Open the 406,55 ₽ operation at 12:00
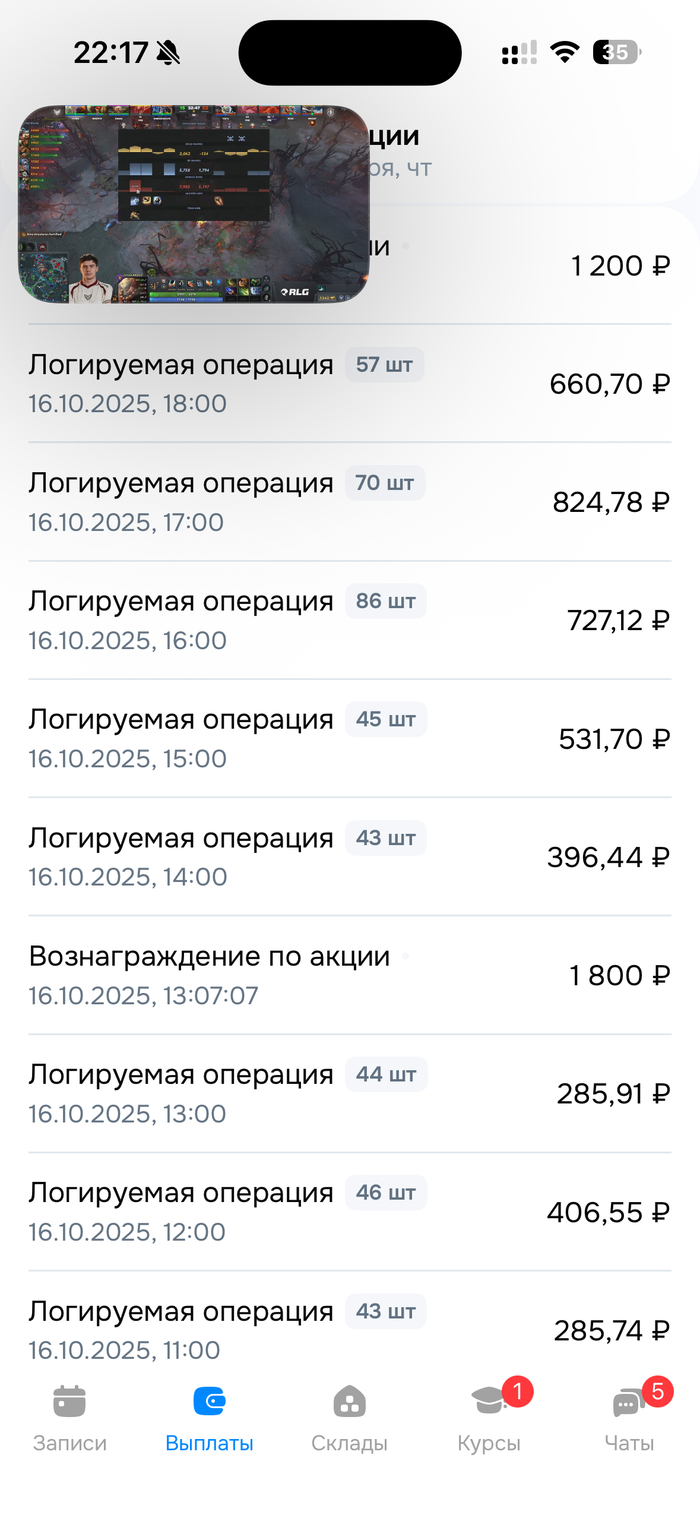The width and height of the screenshot is (700, 1518). (x=349, y=1211)
